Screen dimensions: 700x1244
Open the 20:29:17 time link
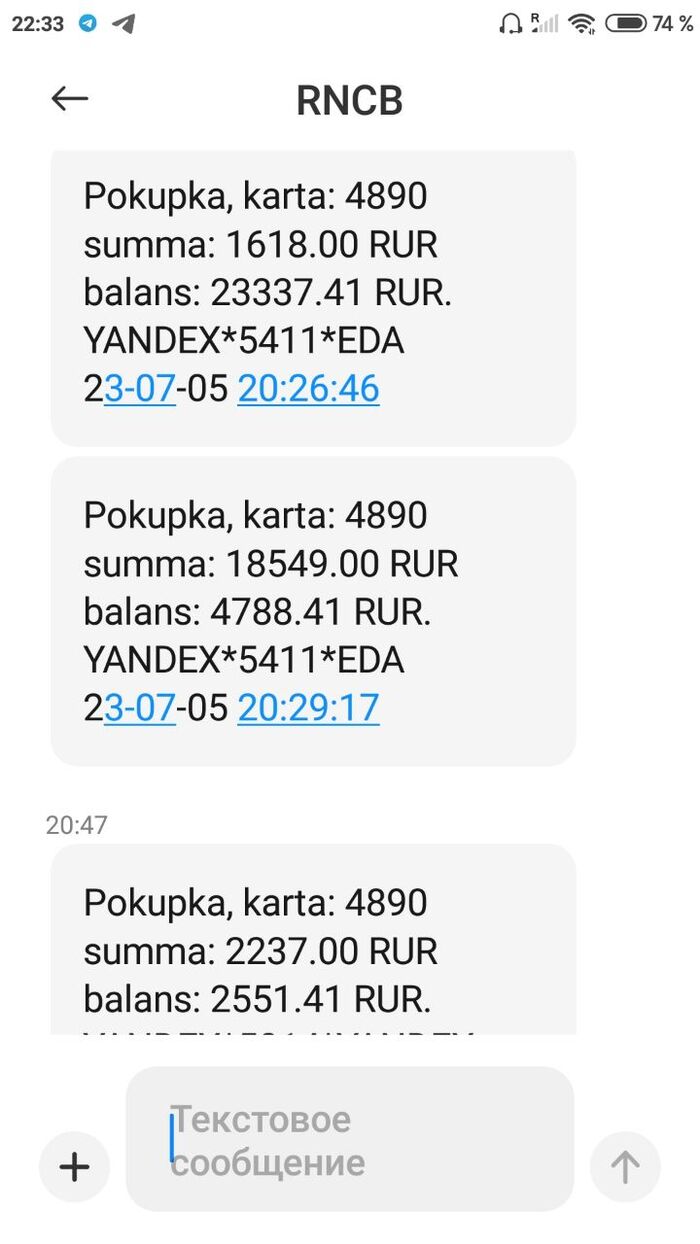point(308,708)
